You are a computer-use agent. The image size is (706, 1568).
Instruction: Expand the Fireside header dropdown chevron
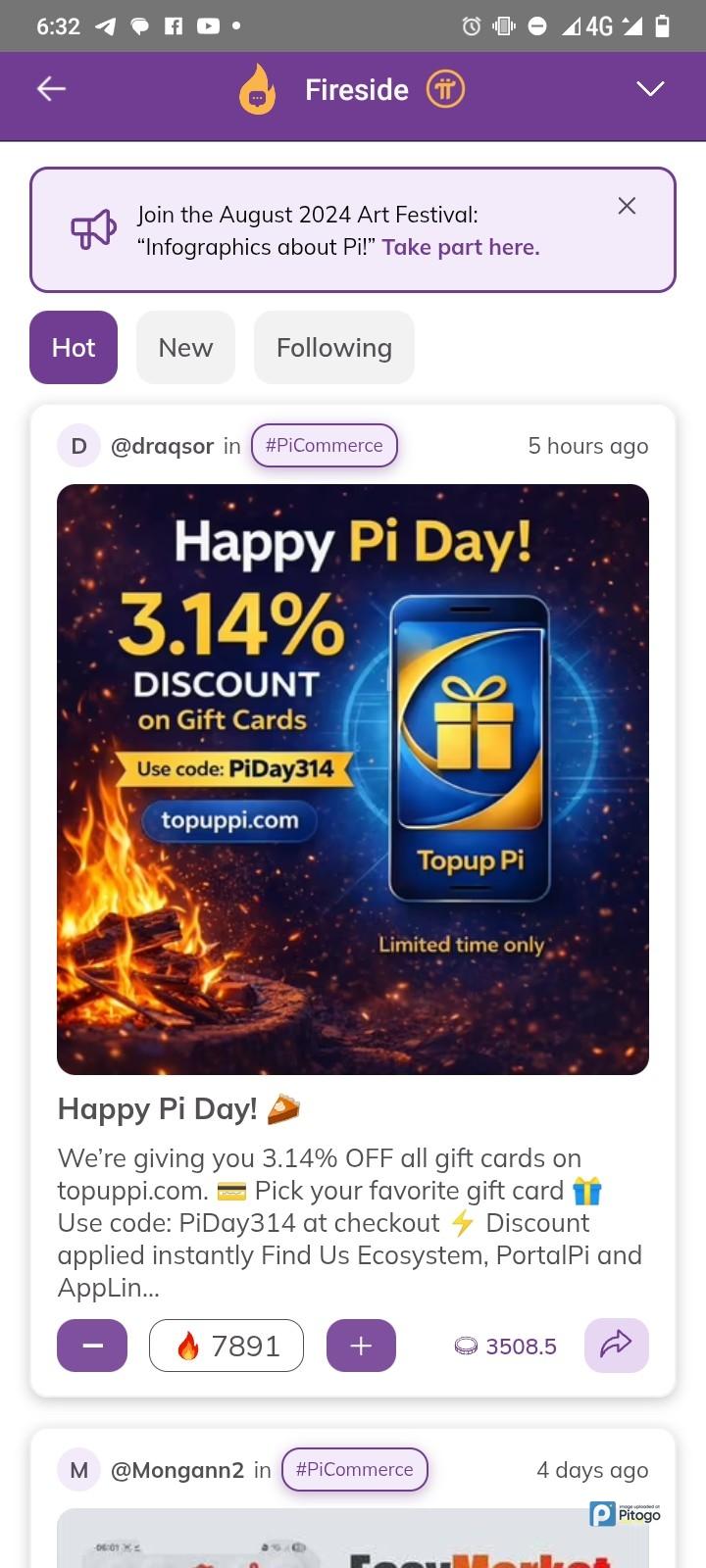point(650,89)
